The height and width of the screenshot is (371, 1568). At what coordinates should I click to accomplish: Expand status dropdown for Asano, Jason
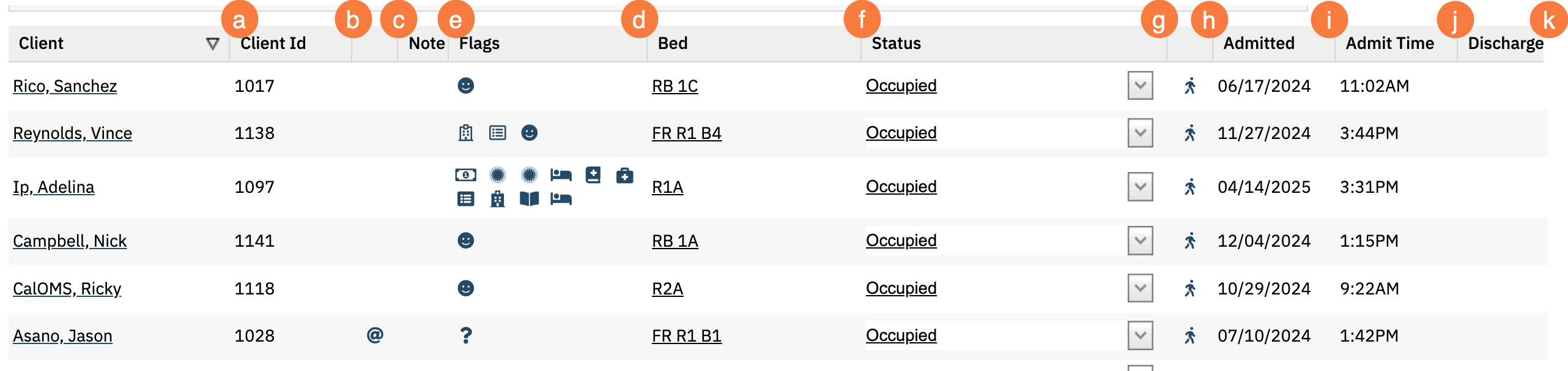(1140, 335)
